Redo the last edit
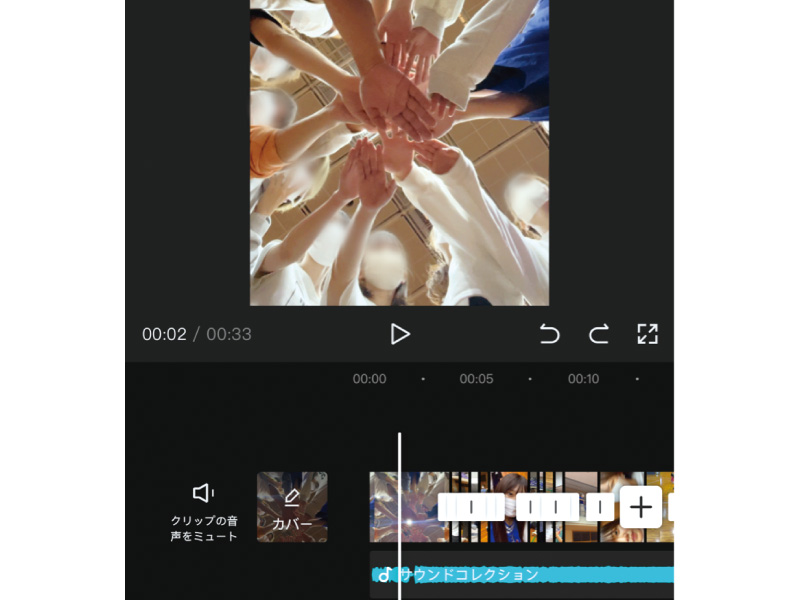The image size is (800, 600). (x=598, y=334)
